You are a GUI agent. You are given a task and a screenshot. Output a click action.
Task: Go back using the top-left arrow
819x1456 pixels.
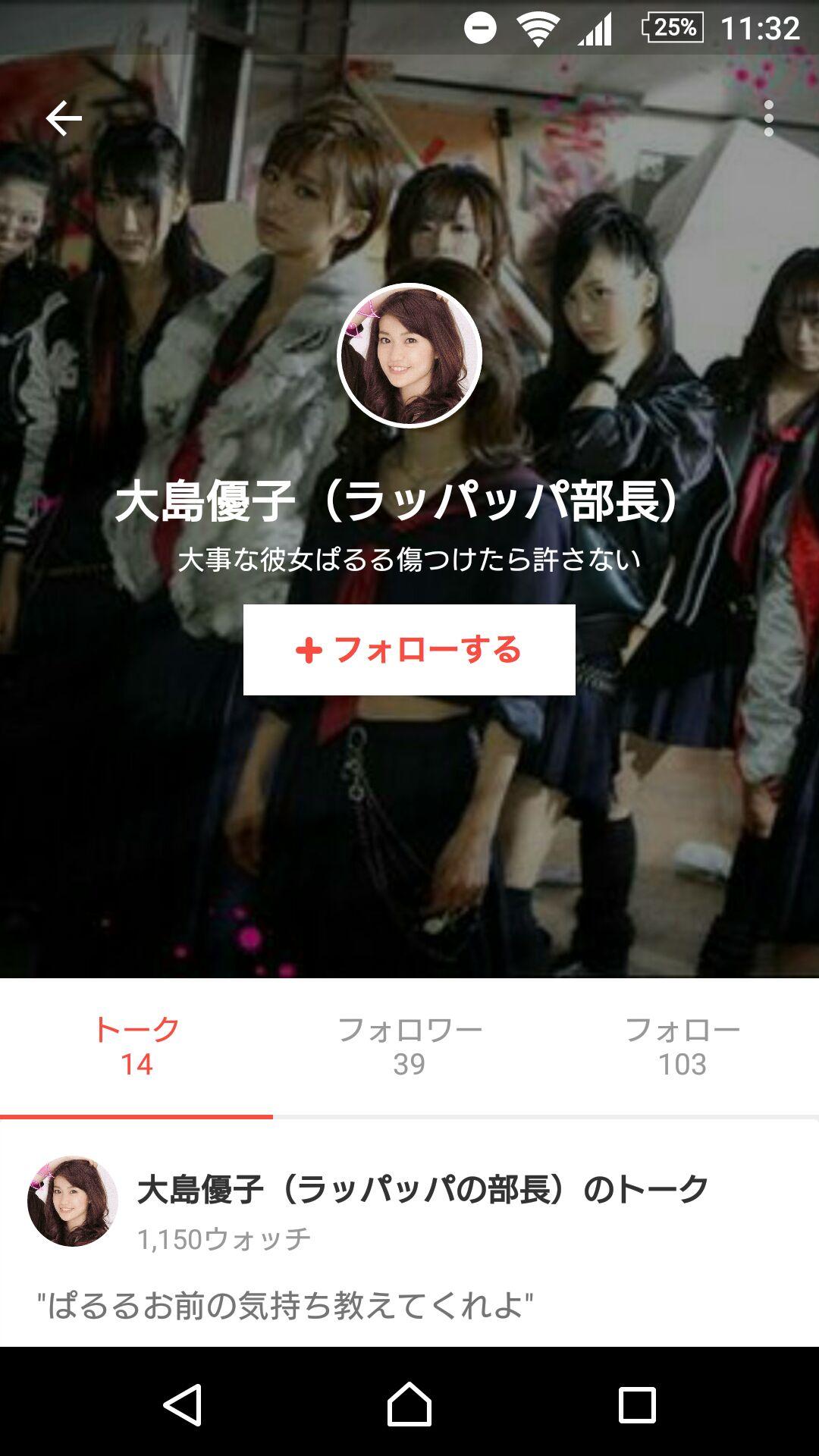[64, 118]
